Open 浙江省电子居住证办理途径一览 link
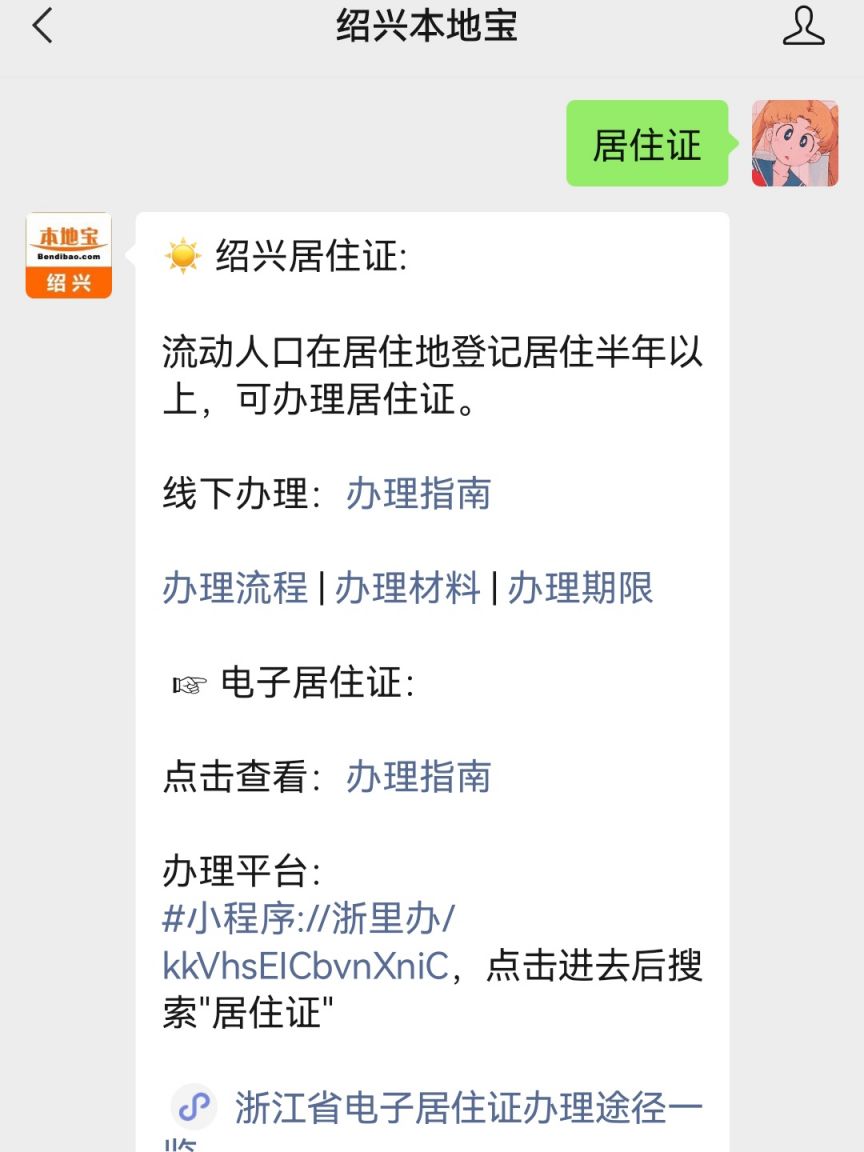 [467, 1108]
